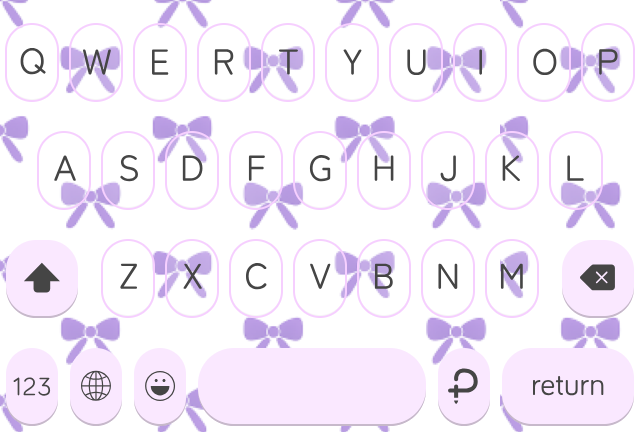Delete a character with backspace
The height and width of the screenshot is (432, 640).
point(598,278)
